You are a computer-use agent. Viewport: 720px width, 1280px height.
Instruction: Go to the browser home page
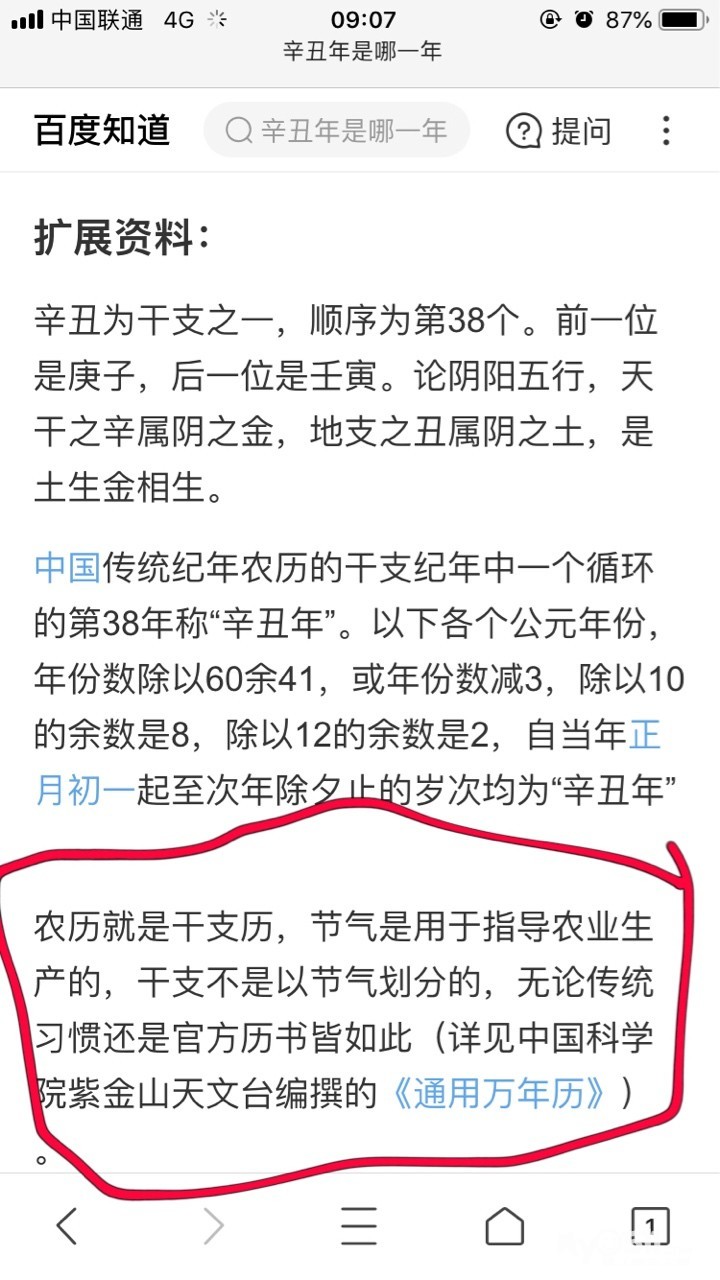click(504, 1225)
